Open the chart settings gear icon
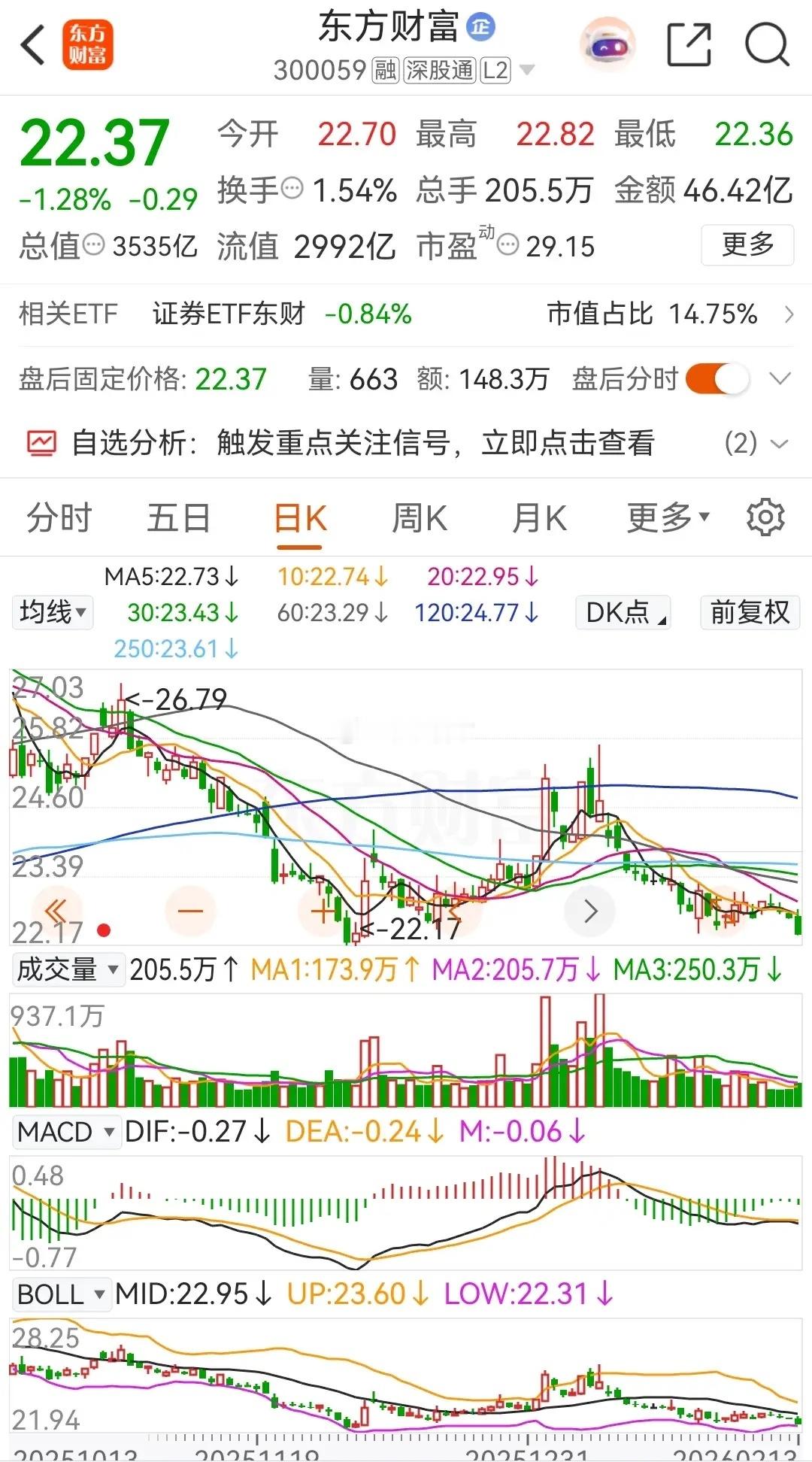This screenshot has height=1462, width=812. coord(765,517)
